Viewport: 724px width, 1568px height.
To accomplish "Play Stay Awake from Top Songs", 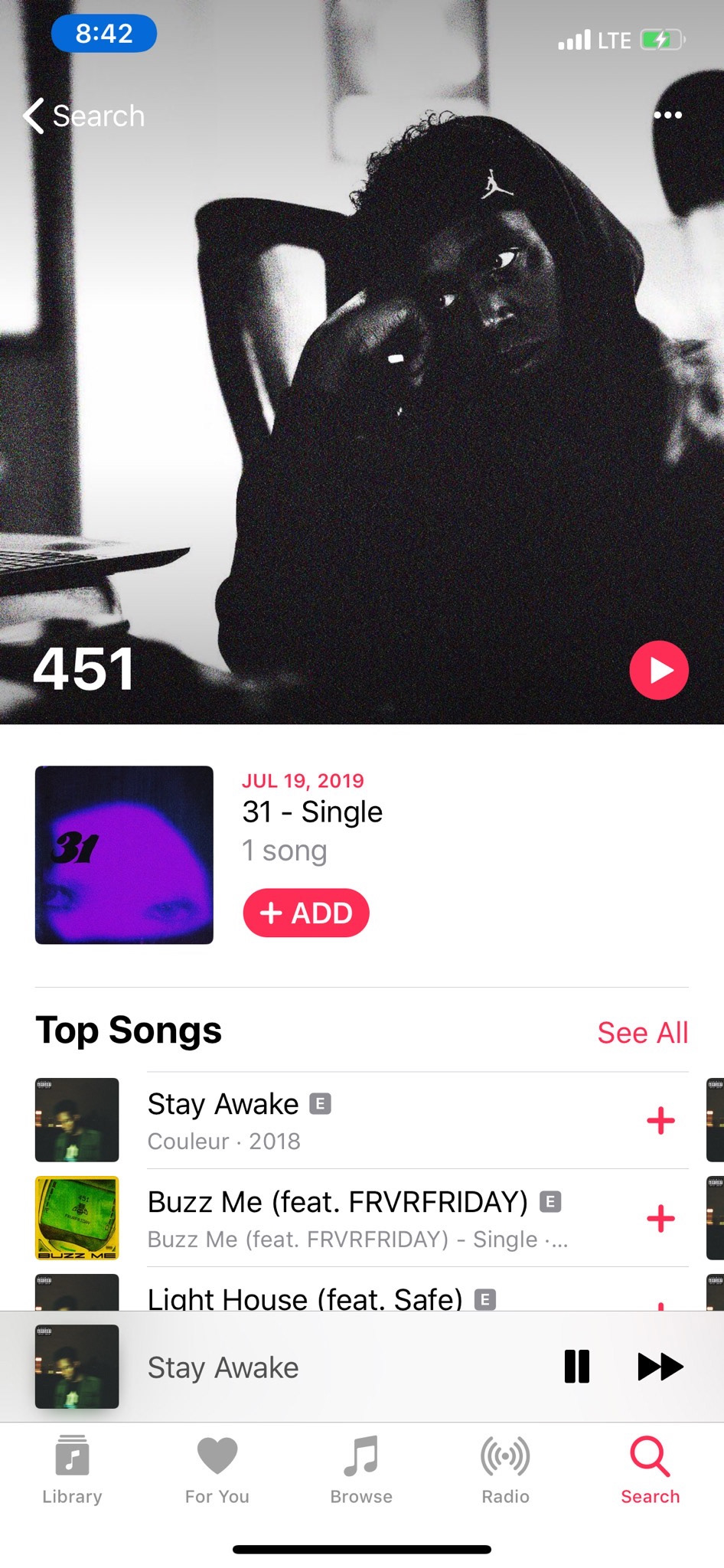I will point(306,1119).
